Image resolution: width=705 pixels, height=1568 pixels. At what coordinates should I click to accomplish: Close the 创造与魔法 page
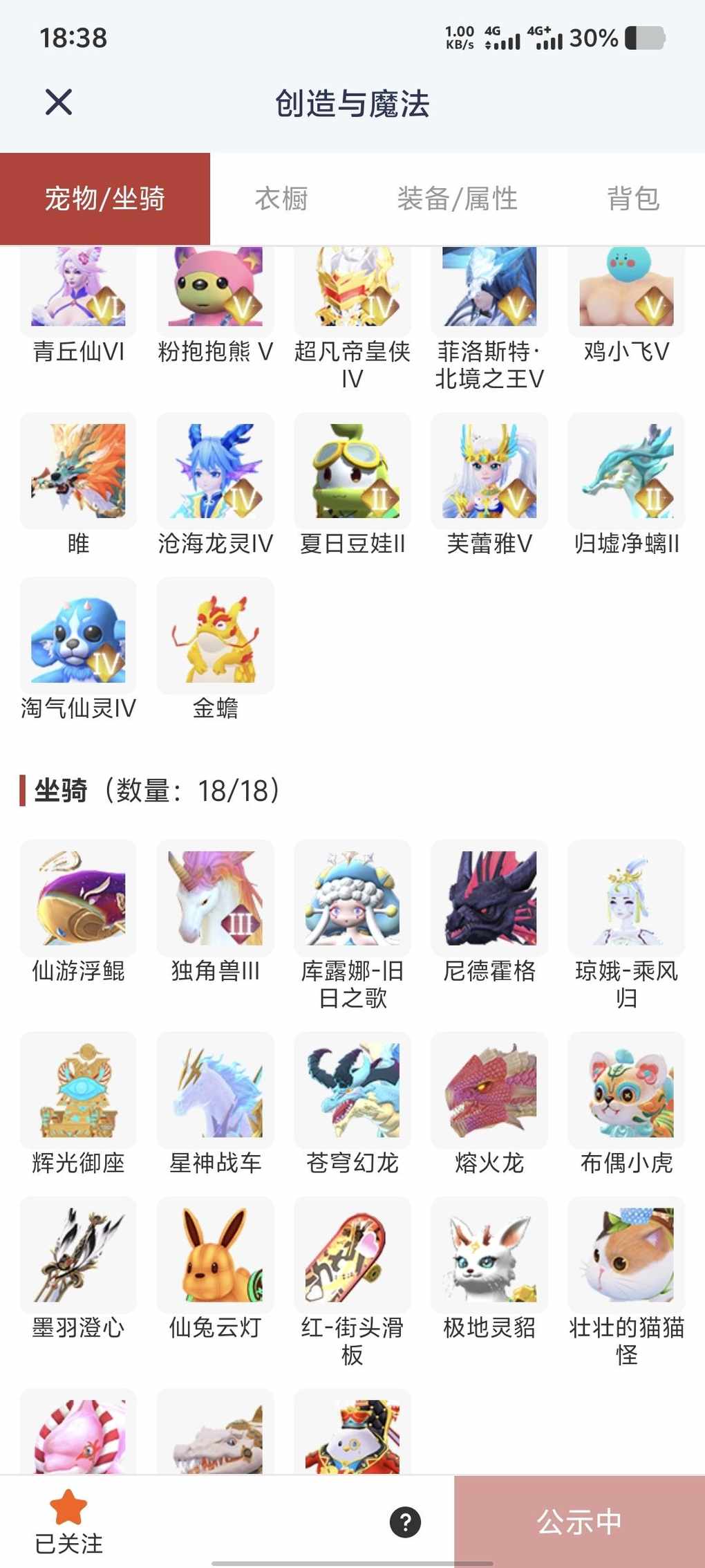[59, 102]
